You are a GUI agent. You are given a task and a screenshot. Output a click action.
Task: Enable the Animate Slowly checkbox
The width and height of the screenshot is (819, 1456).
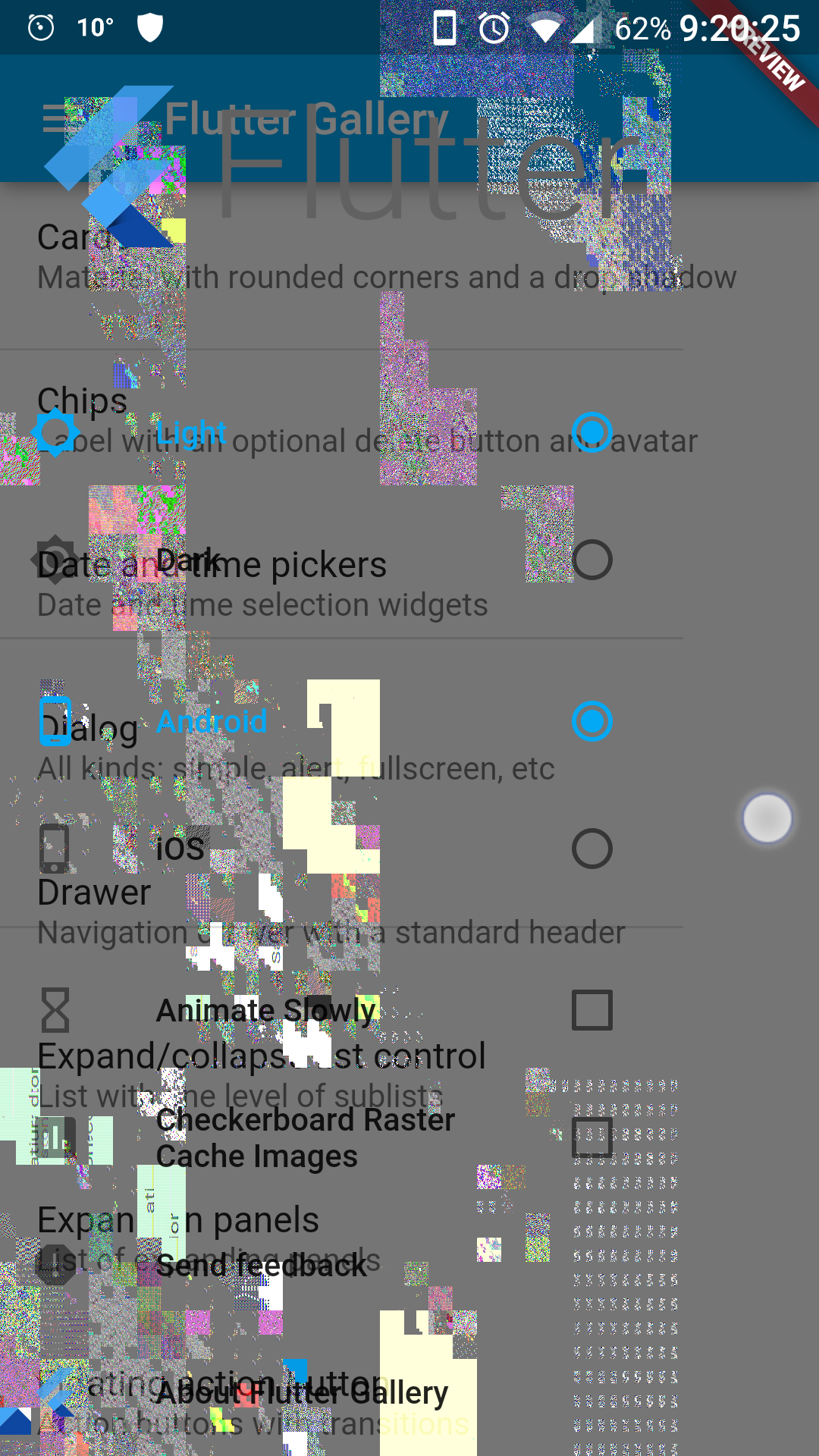[x=592, y=1010]
